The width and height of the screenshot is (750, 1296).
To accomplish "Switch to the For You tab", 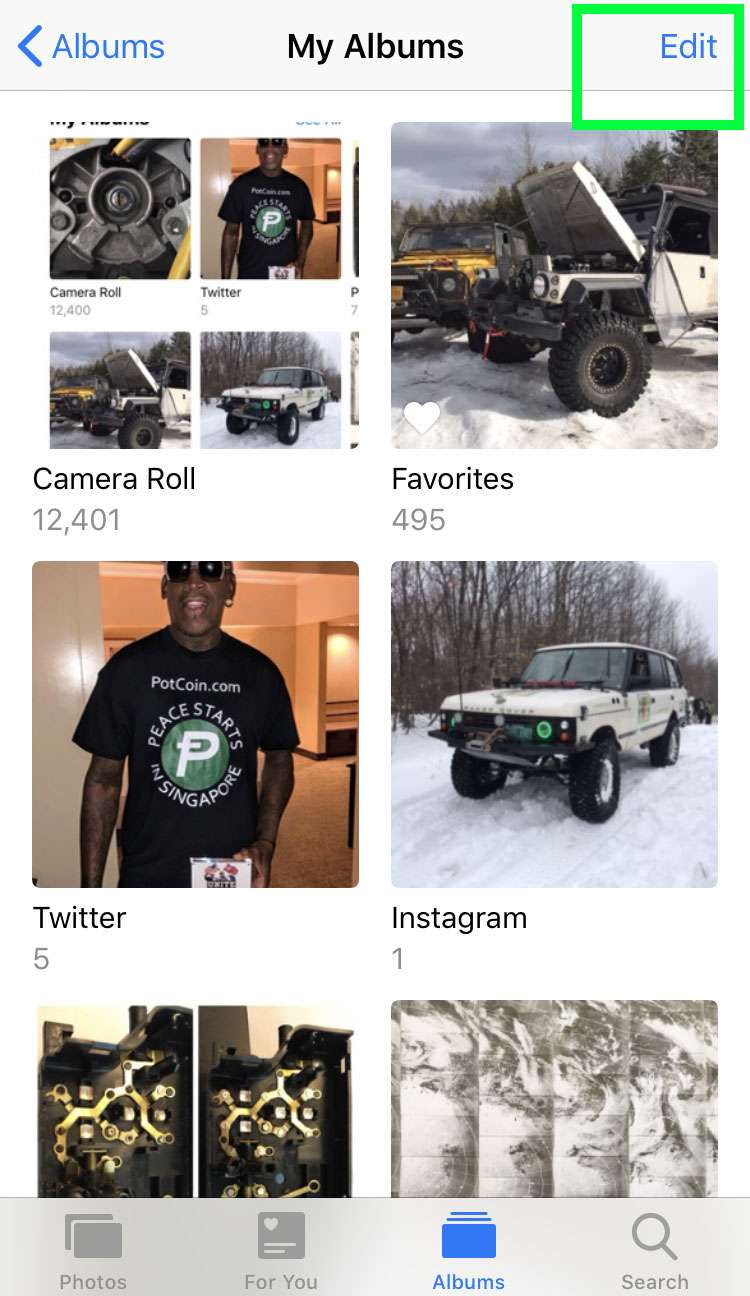I will (x=281, y=1250).
